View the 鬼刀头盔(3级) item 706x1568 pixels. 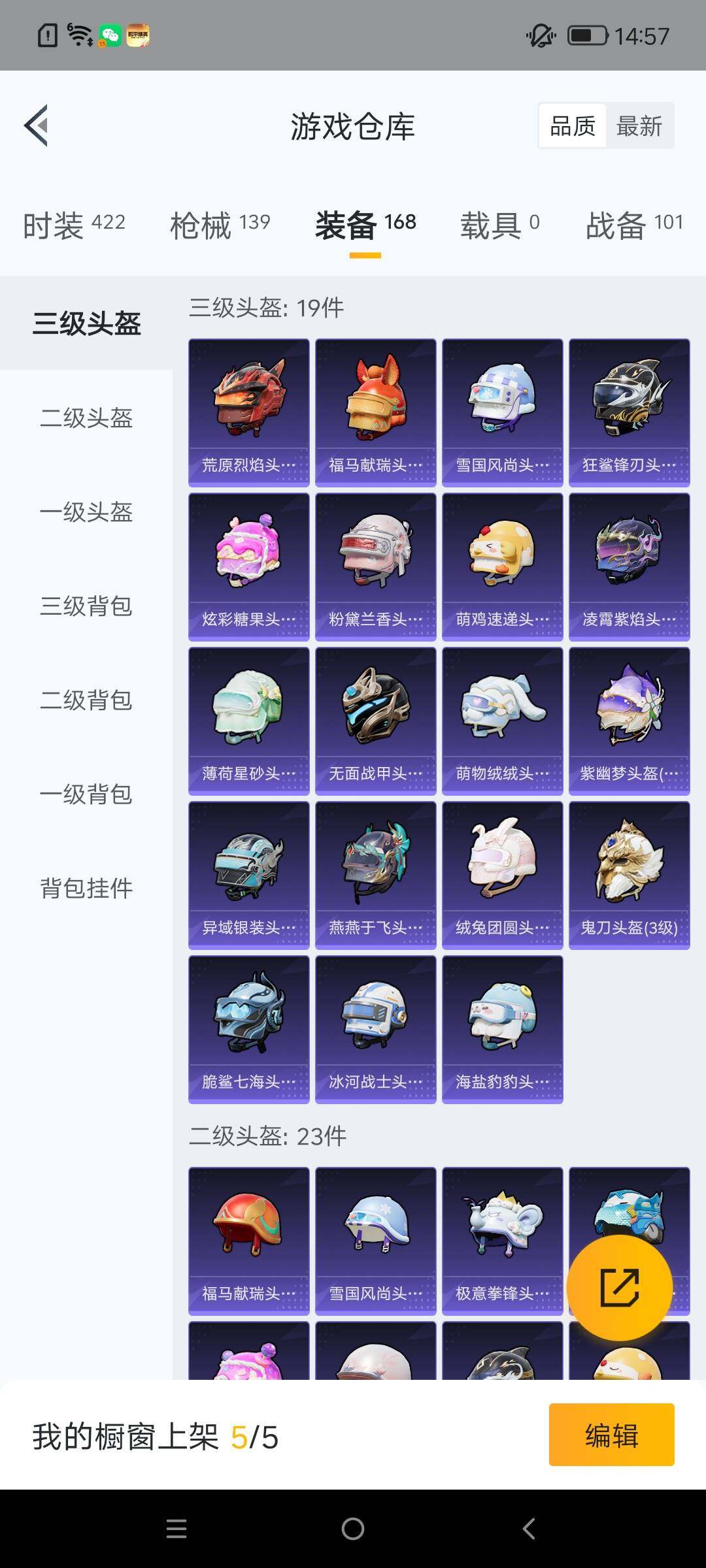(x=629, y=875)
